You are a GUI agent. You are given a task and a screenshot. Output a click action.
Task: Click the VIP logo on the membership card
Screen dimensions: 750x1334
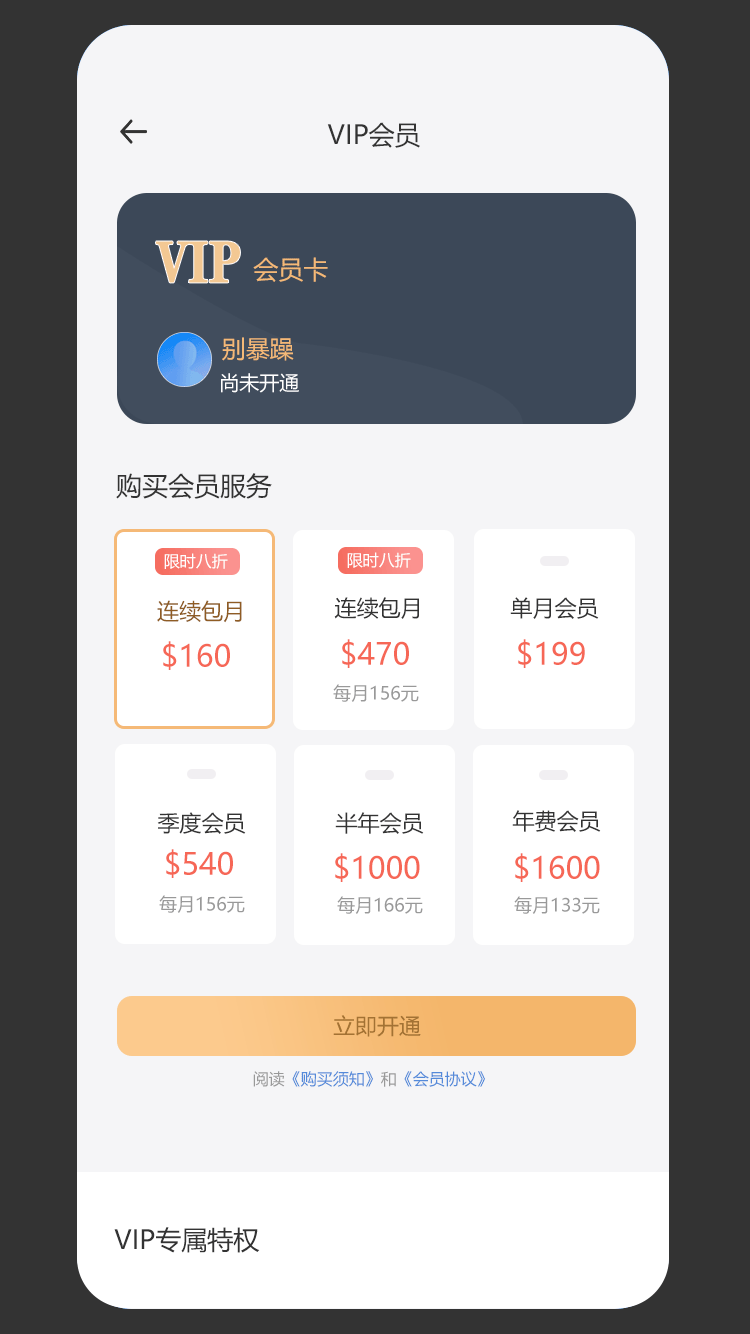click(198, 260)
